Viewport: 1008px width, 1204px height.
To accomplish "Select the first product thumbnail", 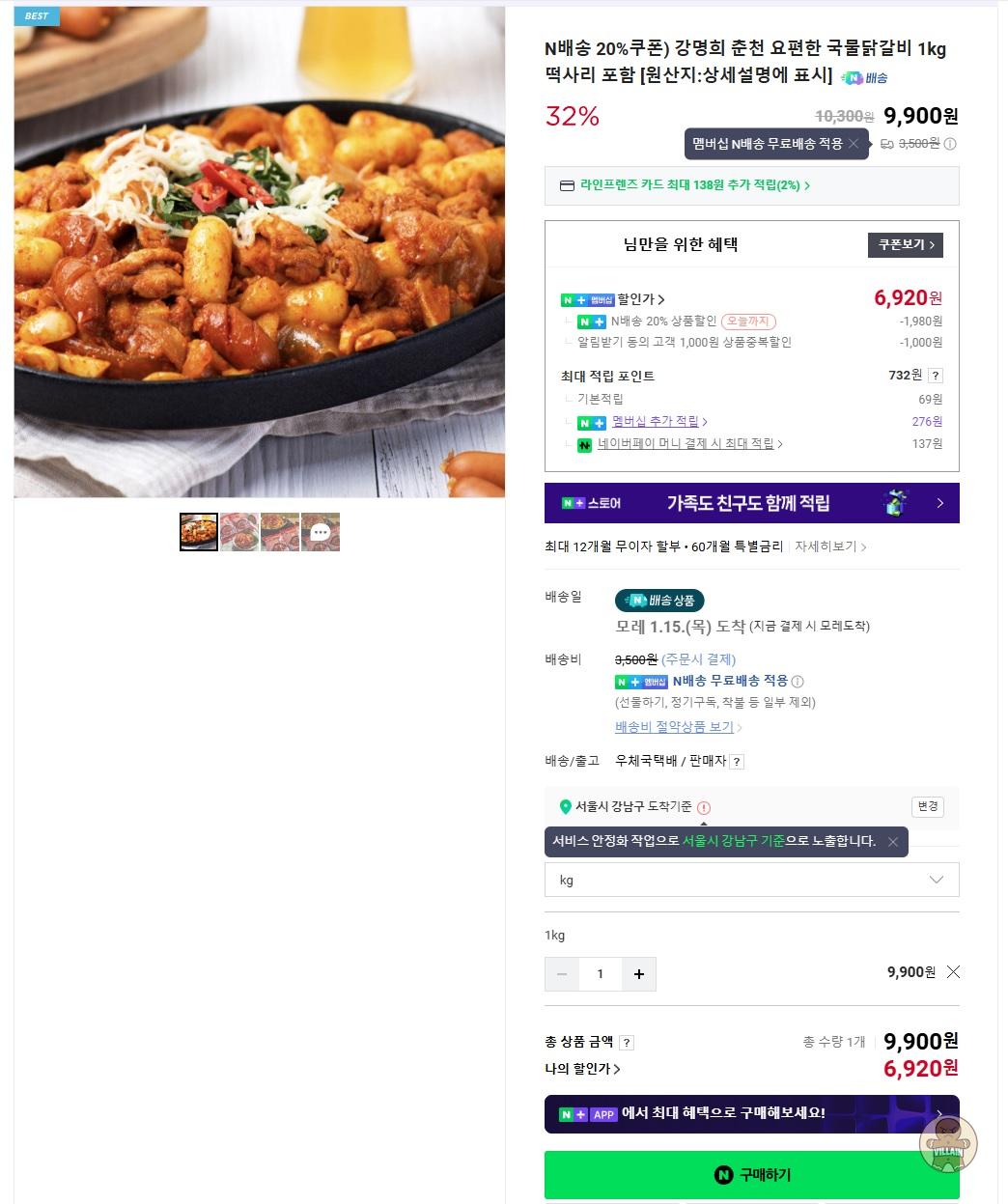I will [199, 532].
